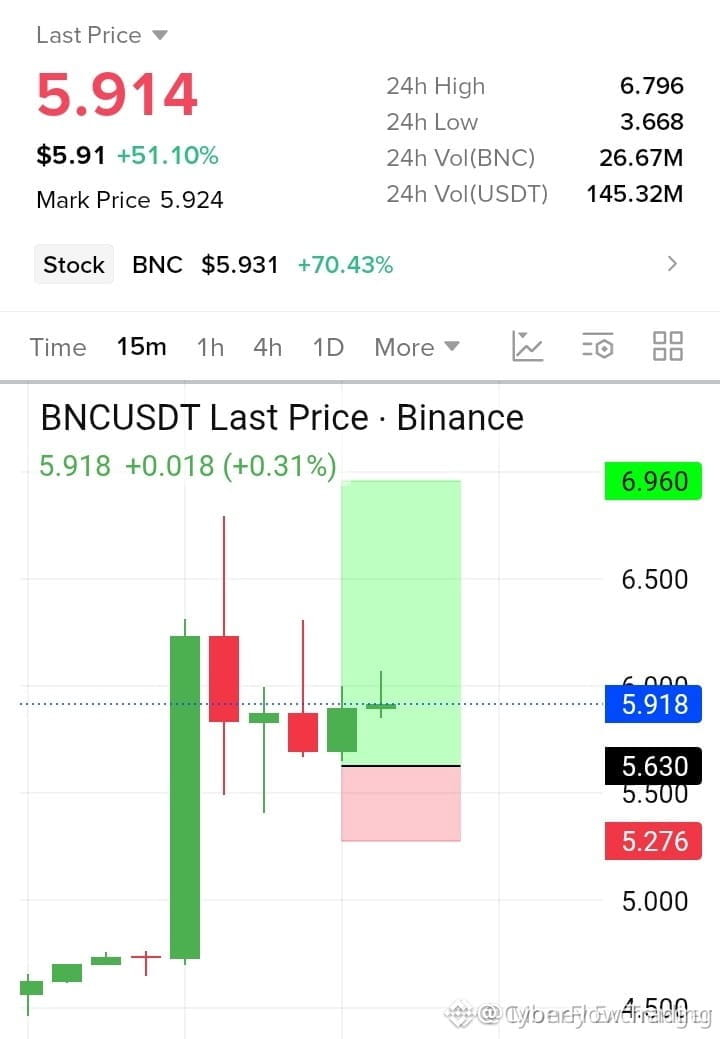720x1039 pixels.
Task: Switch to the Time chart view
Action: pos(58,347)
